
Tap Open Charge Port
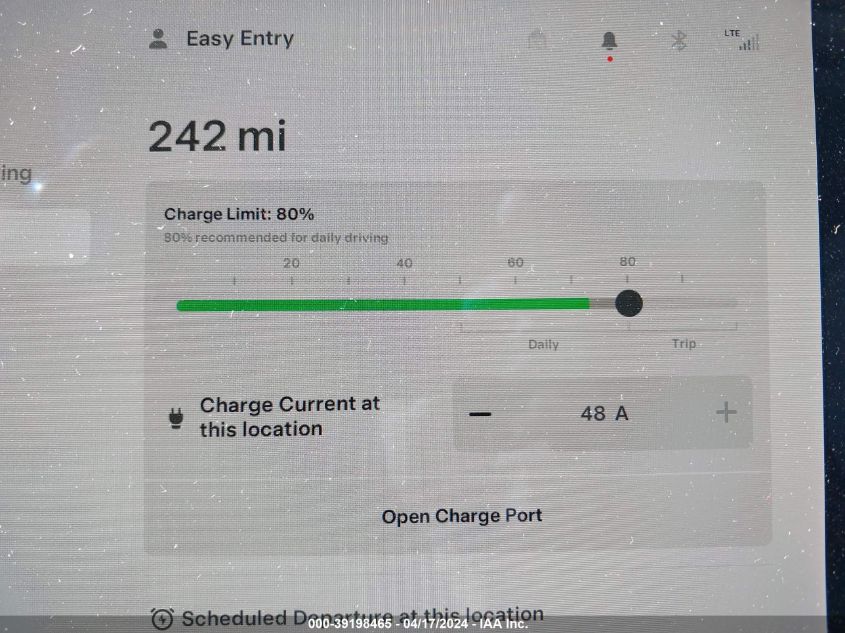(461, 516)
